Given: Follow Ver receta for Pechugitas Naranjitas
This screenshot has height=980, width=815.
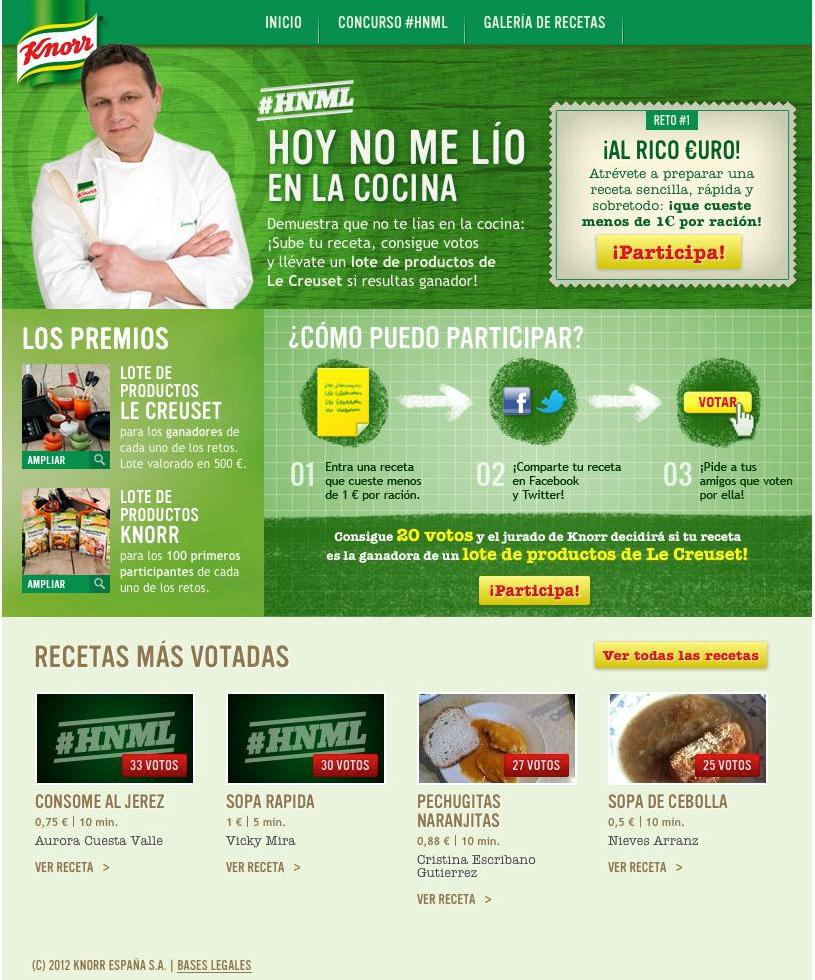Looking at the screenshot, I should [x=454, y=899].
